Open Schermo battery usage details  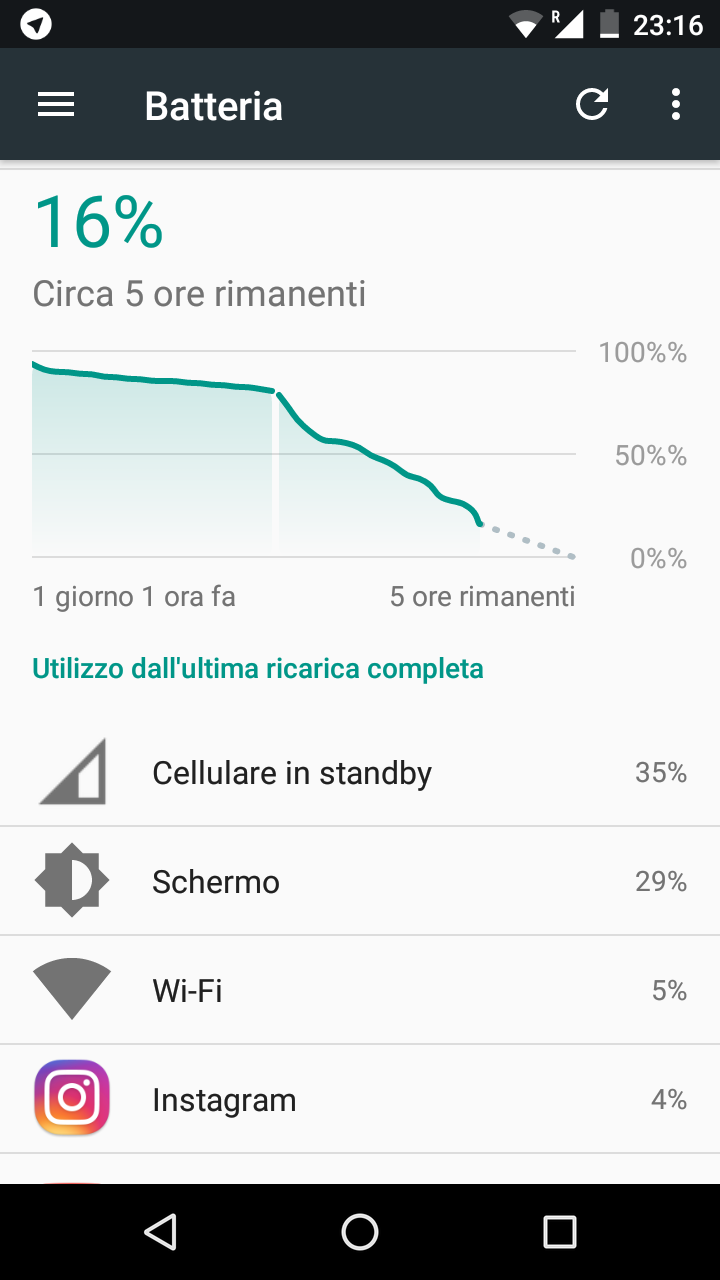[x=360, y=881]
